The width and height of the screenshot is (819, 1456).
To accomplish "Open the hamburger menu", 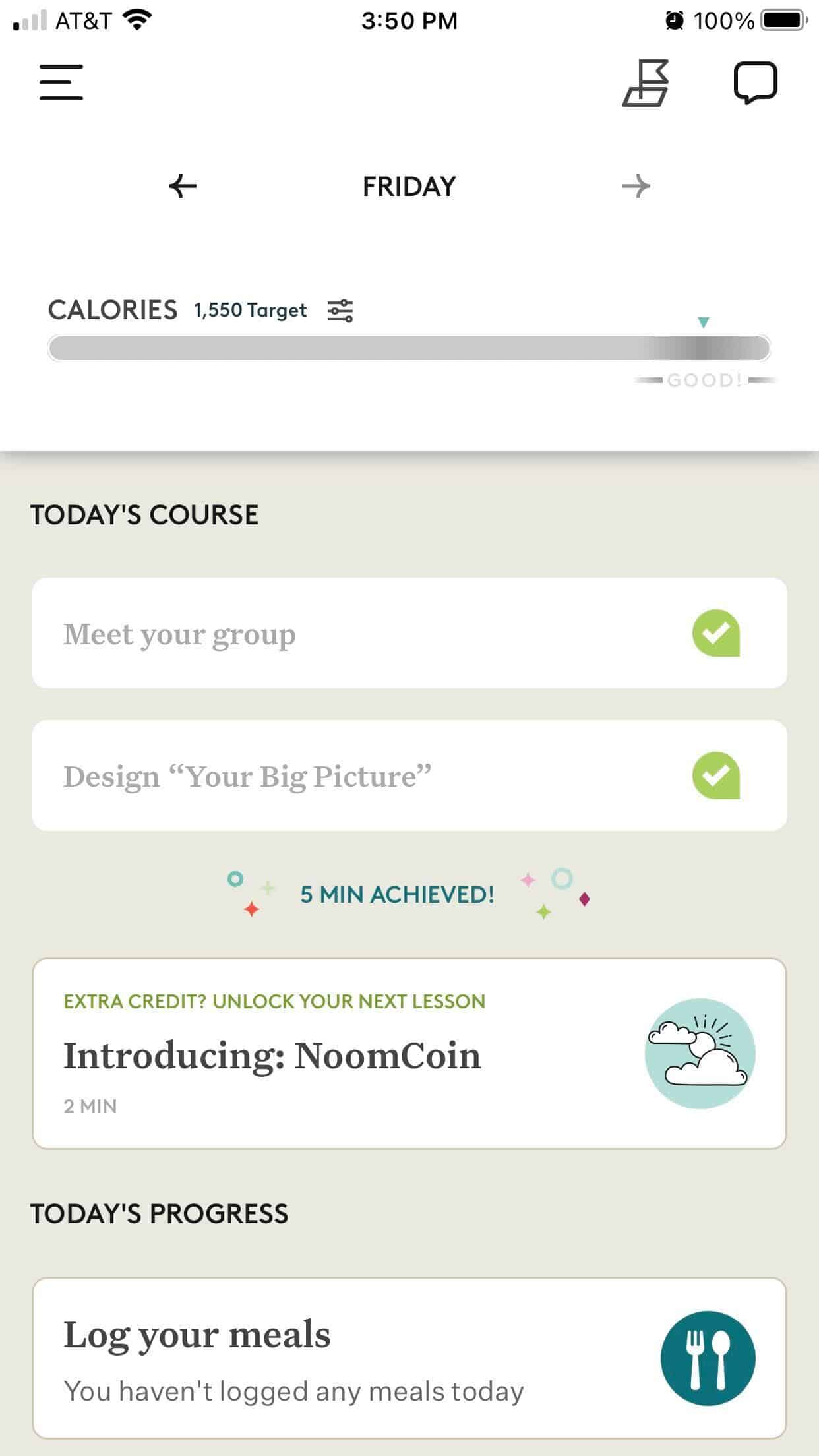I will (x=61, y=82).
